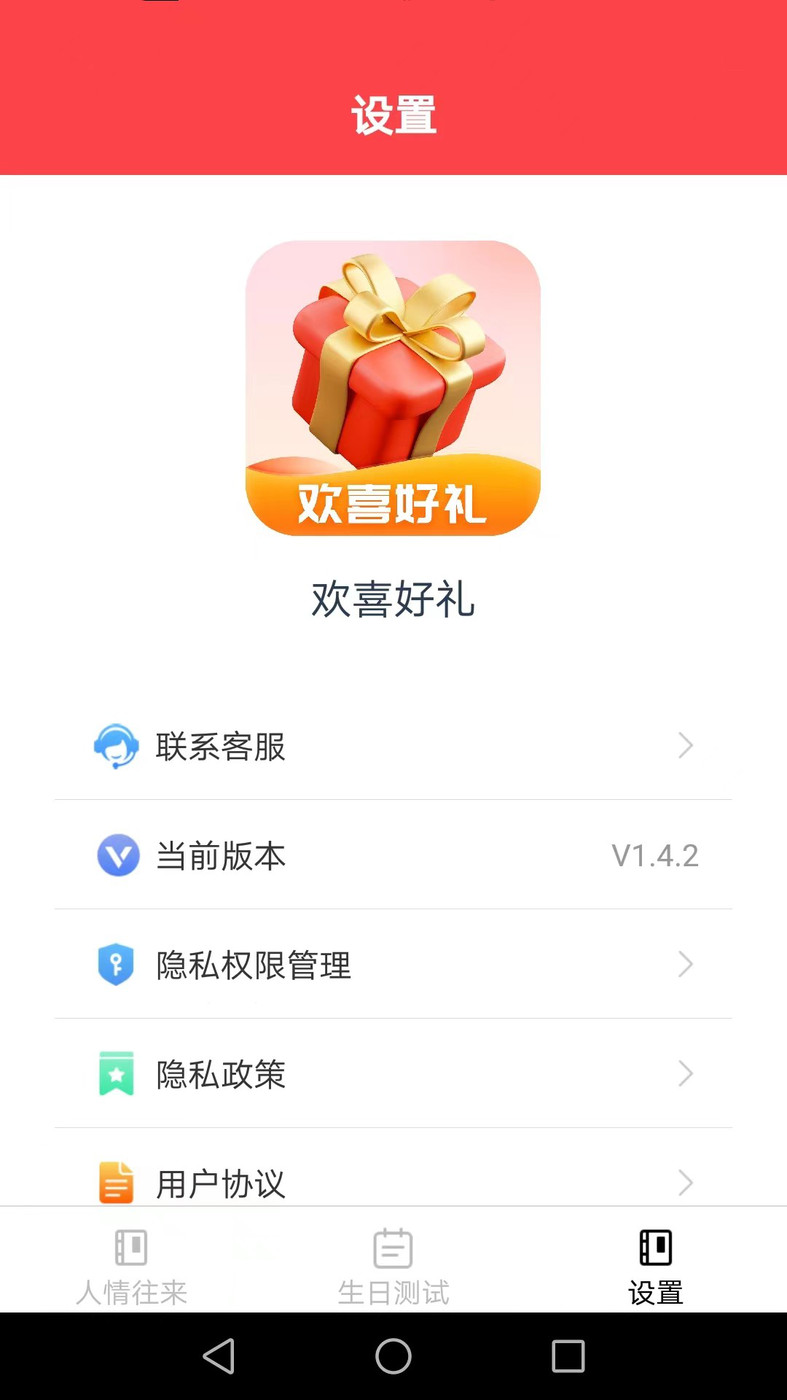Open recent apps with the square button
The image size is (787, 1400).
(567, 1356)
